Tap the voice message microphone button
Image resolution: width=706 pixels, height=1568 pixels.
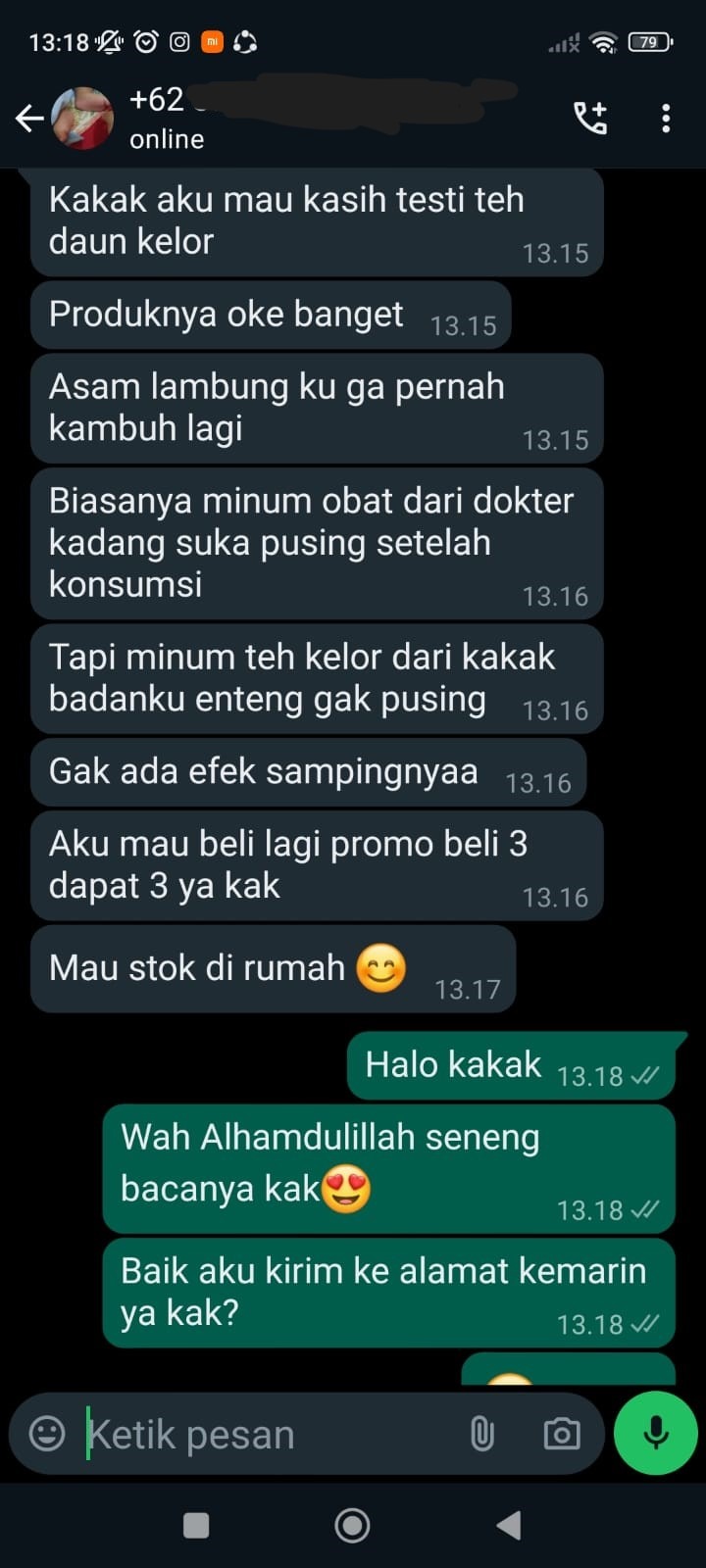click(655, 1433)
